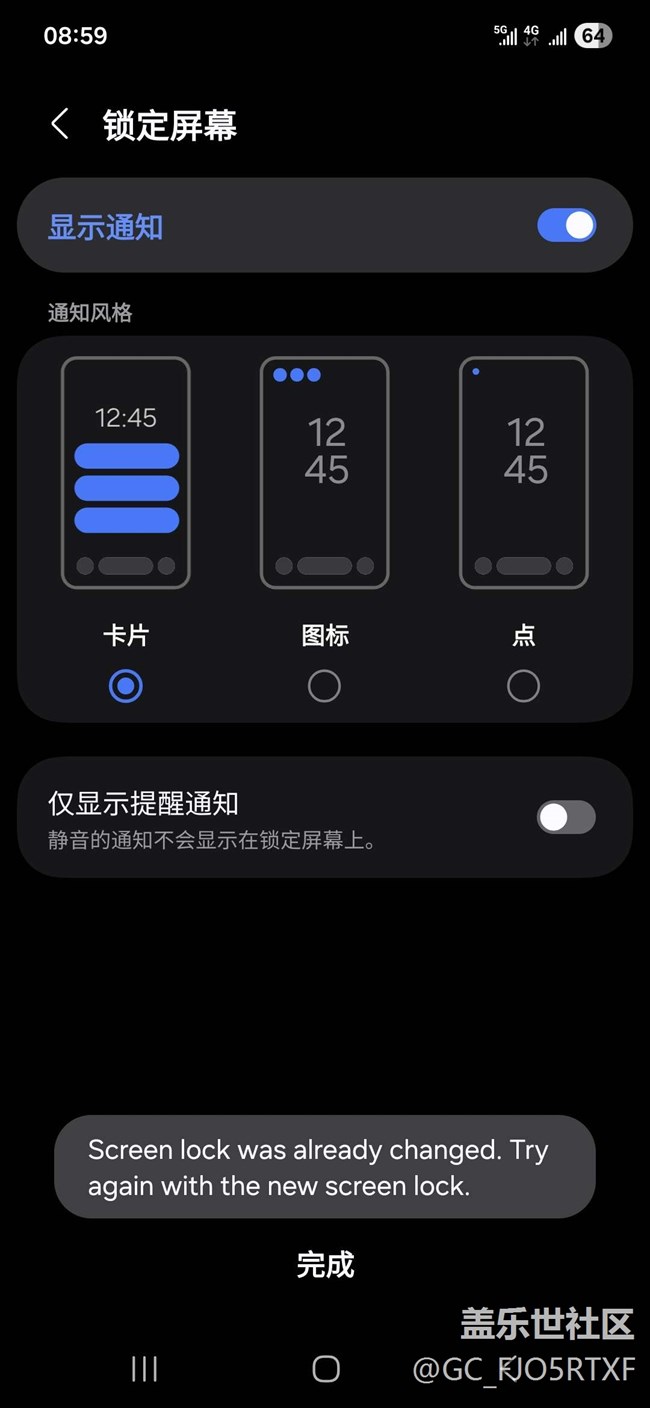Viewport: 650px width, 1408px height.
Task: Turn off the 显示通知 switch
Action: click(x=566, y=226)
